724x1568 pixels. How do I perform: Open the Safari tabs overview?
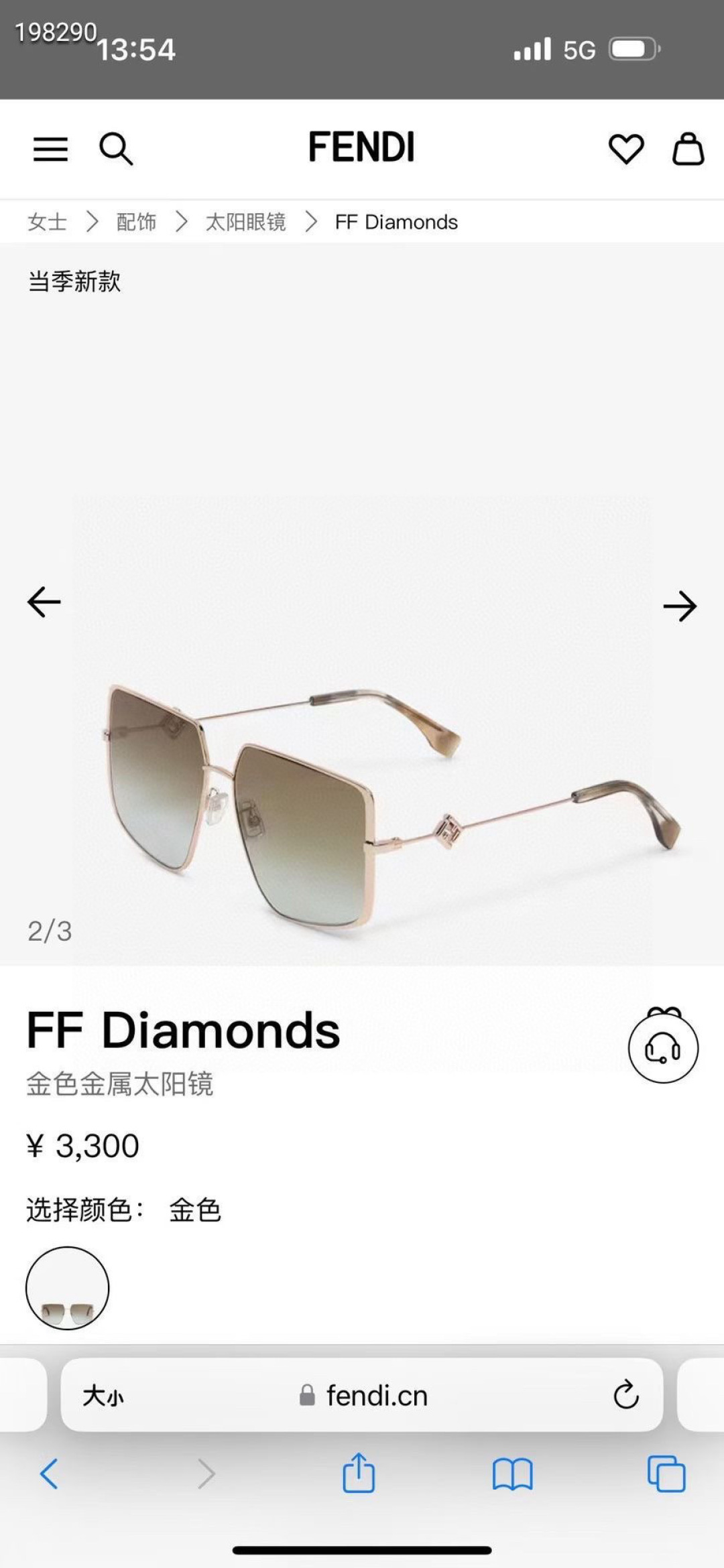coord(666,1474)
